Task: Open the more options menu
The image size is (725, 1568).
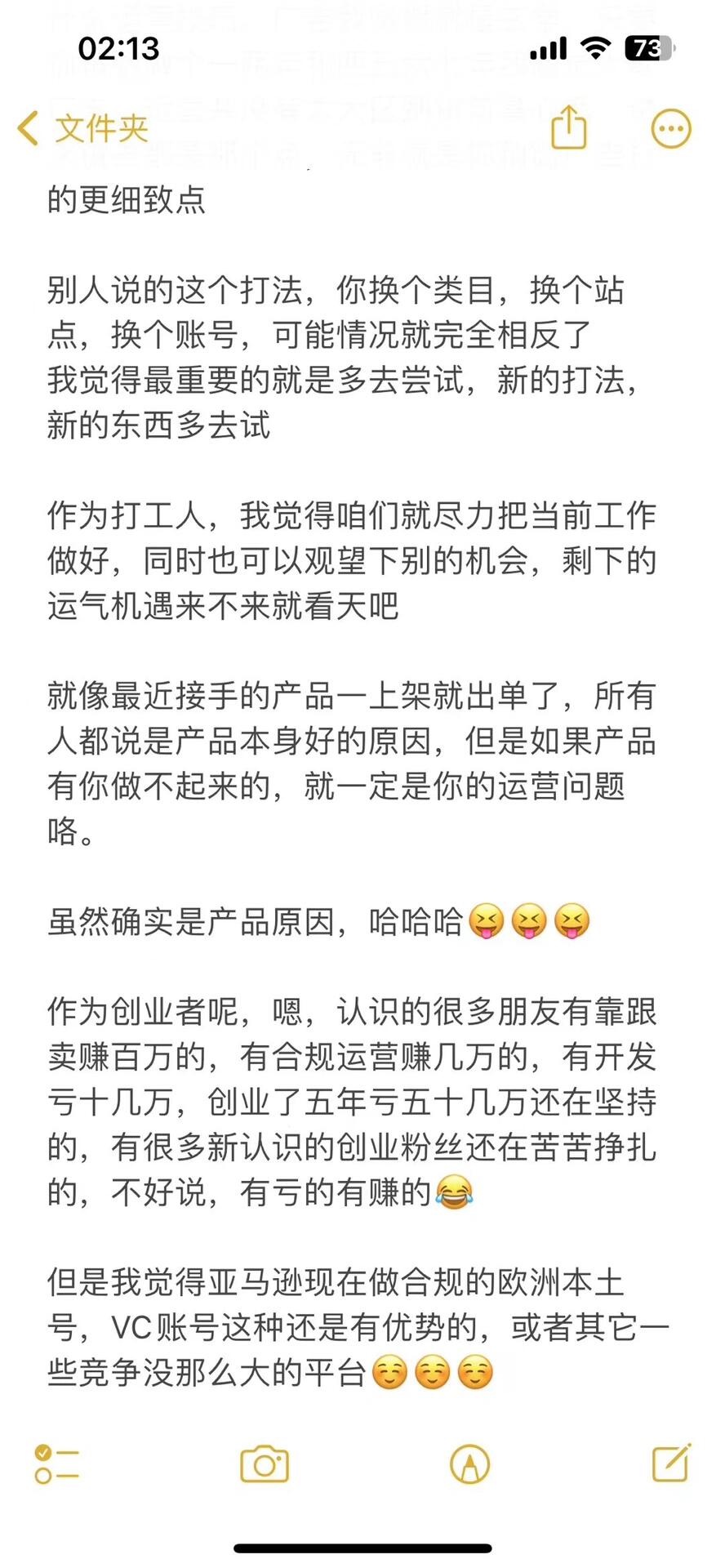Action: pyautogui.click(x=670, y=128)
